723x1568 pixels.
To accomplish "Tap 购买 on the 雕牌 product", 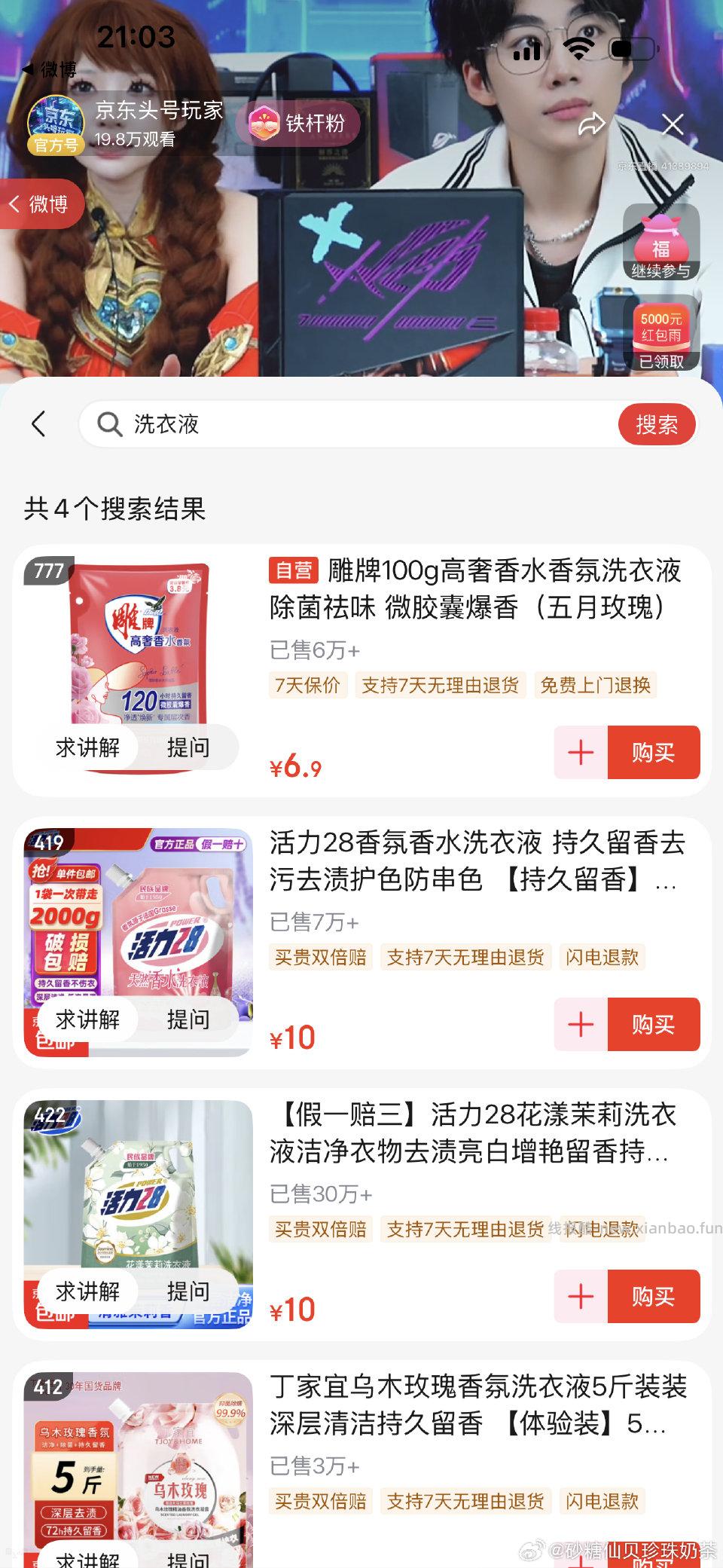I will pos(654,753).
